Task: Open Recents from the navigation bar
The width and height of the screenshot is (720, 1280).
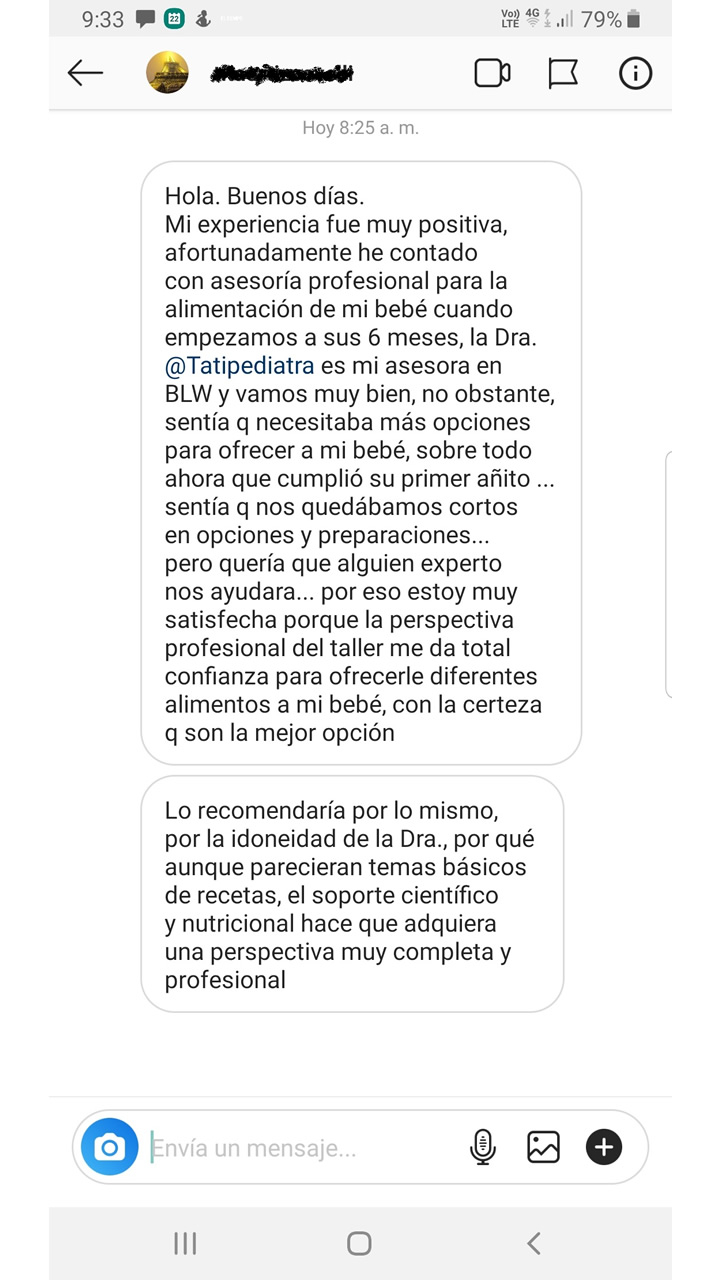Action: point(184,1244)
